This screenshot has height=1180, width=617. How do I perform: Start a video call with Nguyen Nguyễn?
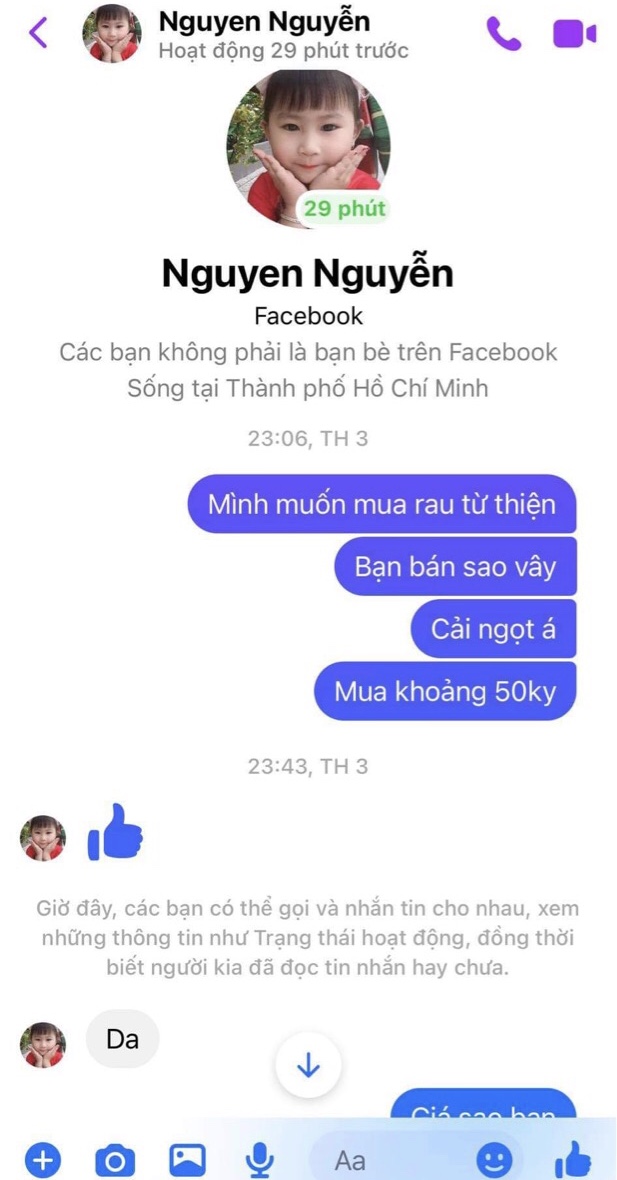coord(574,34)
